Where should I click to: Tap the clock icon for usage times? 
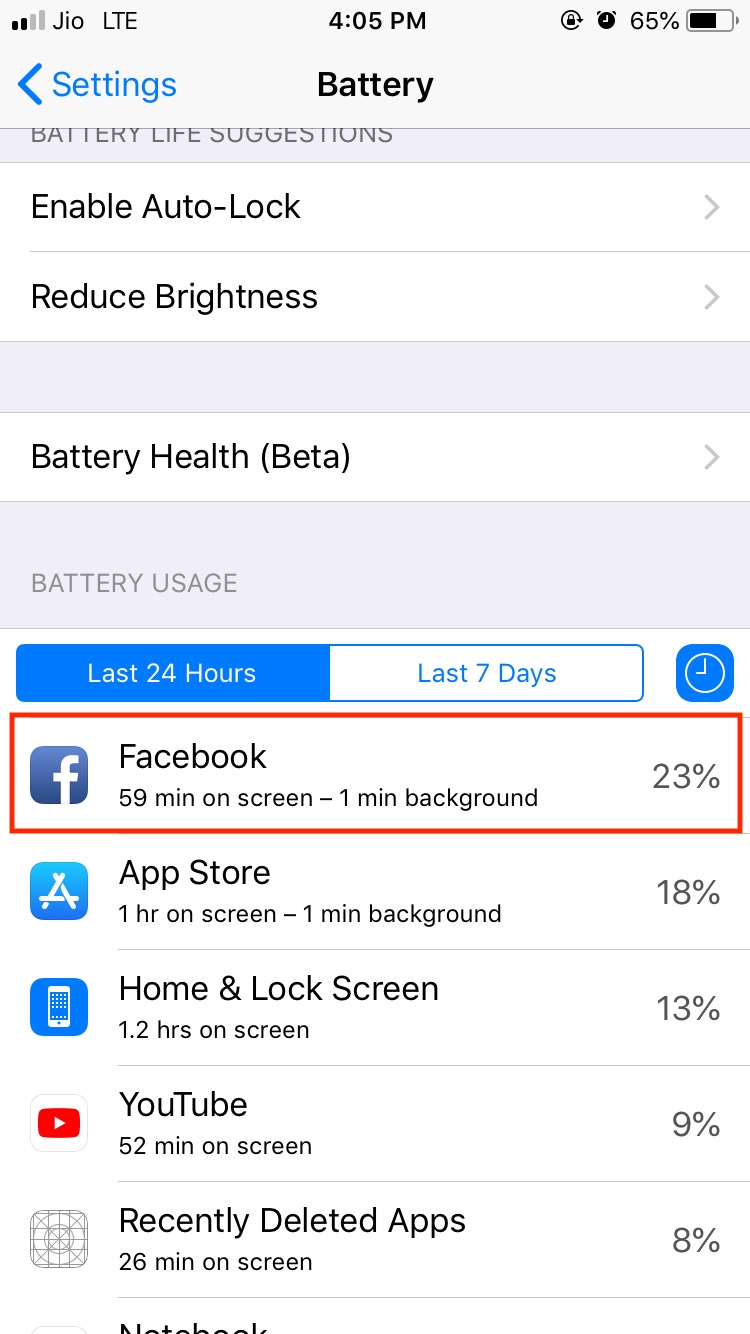[x=705, y=673]
